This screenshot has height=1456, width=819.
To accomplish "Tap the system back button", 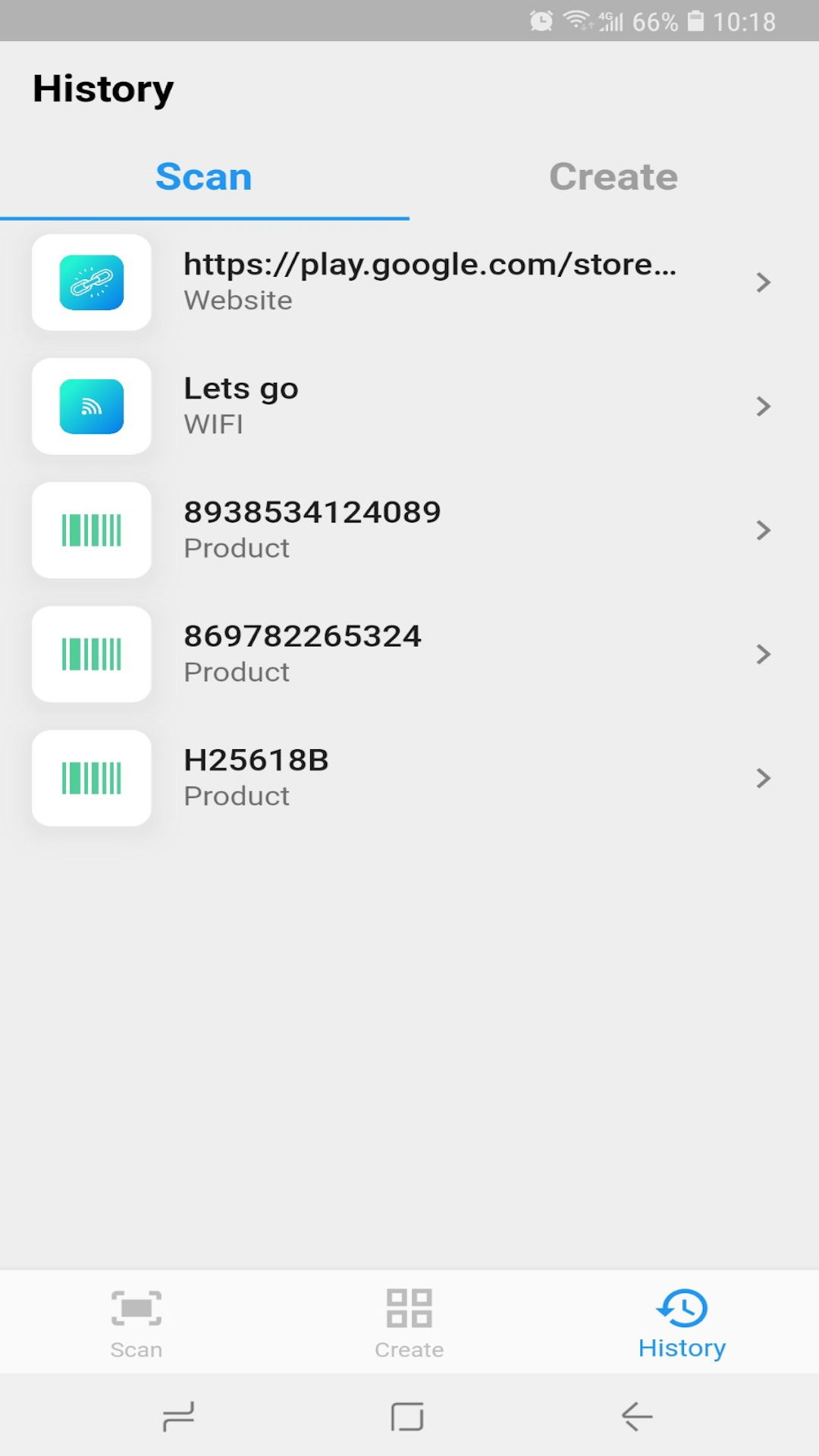I will pos(637,1416).
